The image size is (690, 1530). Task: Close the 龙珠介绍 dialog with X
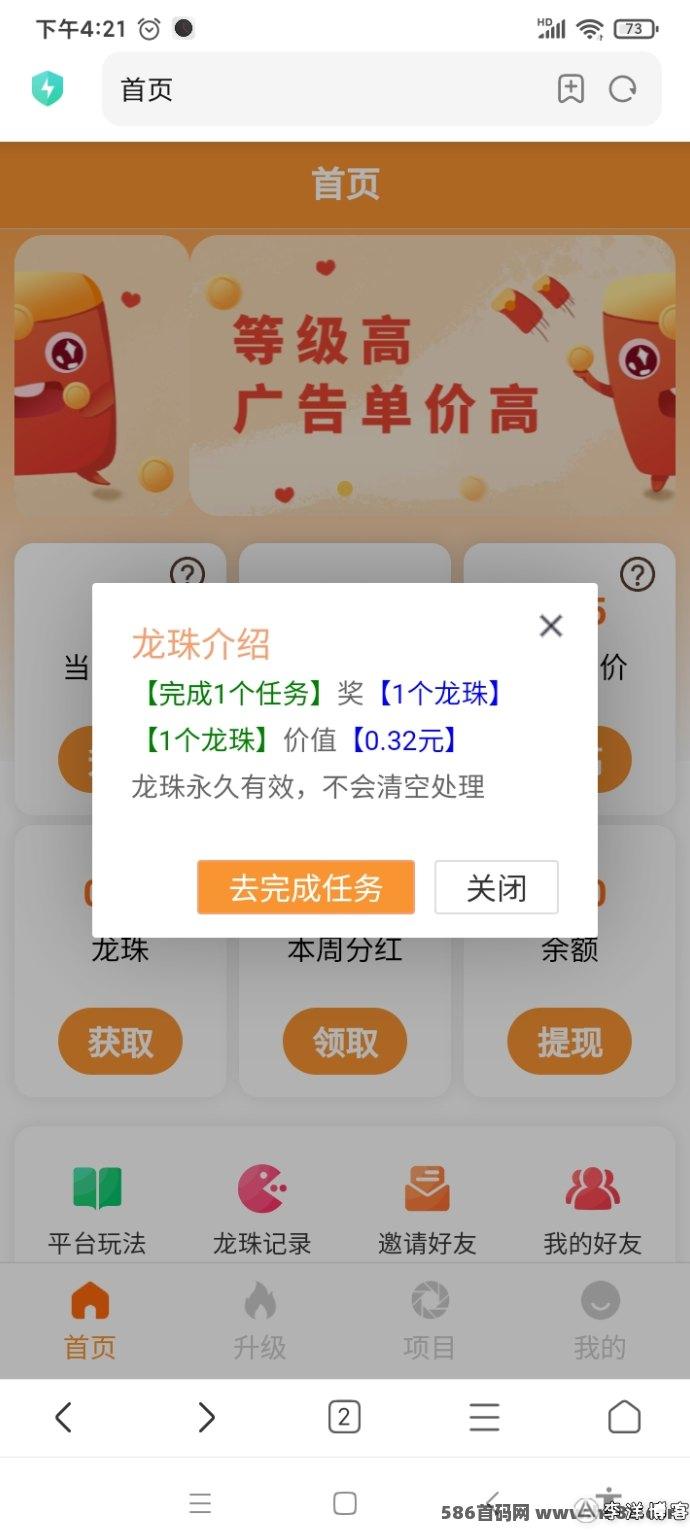[550, 626]
